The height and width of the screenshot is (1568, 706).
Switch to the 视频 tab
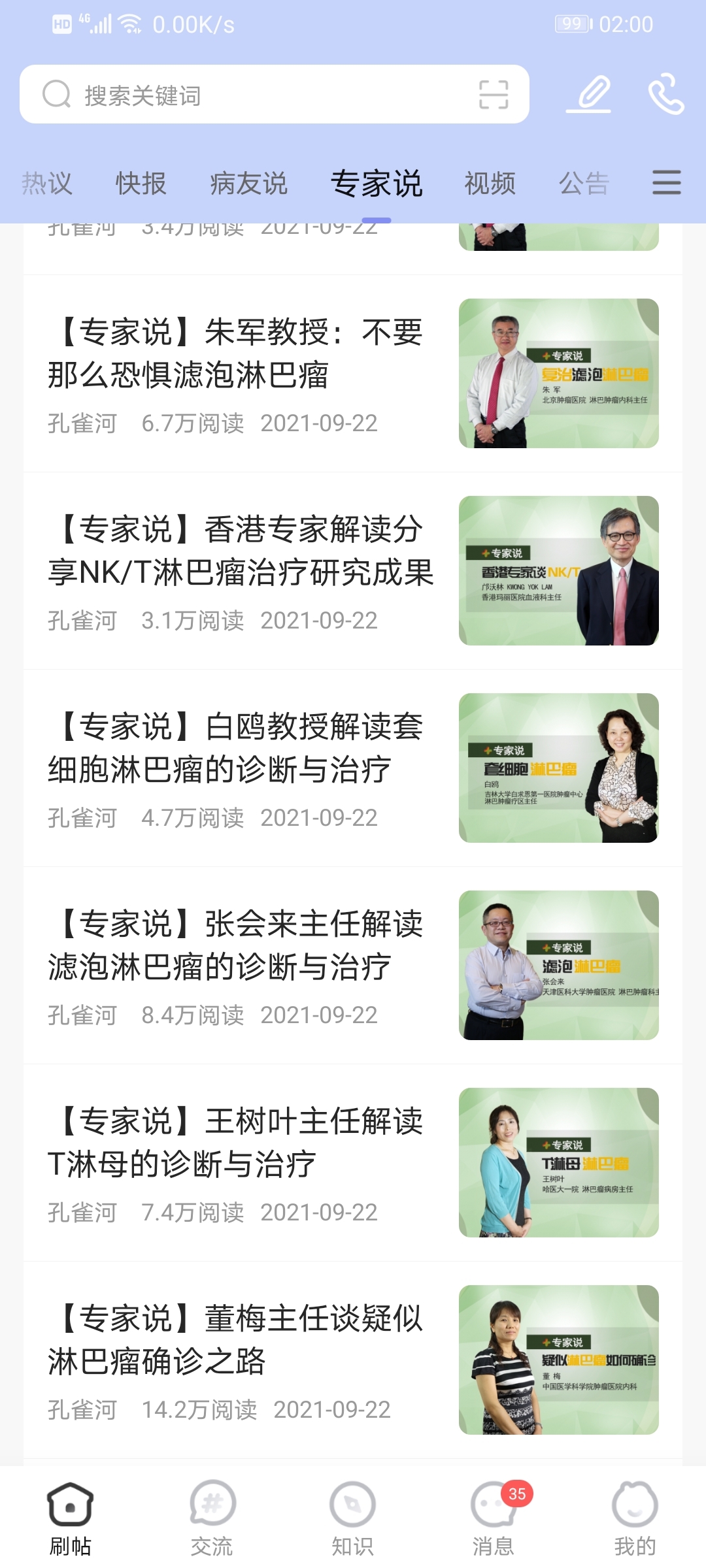pos(490,183)
